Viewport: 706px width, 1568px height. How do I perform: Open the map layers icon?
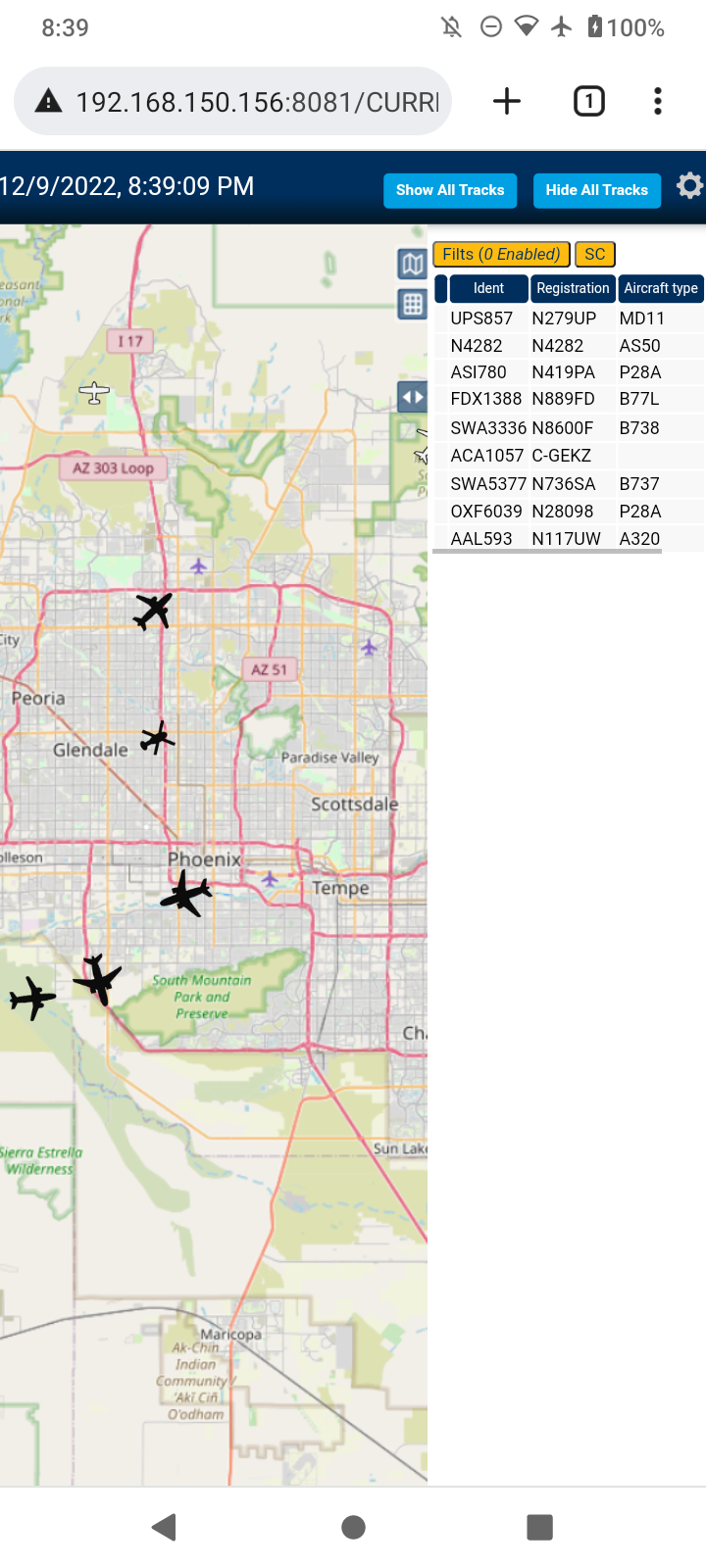413,264
